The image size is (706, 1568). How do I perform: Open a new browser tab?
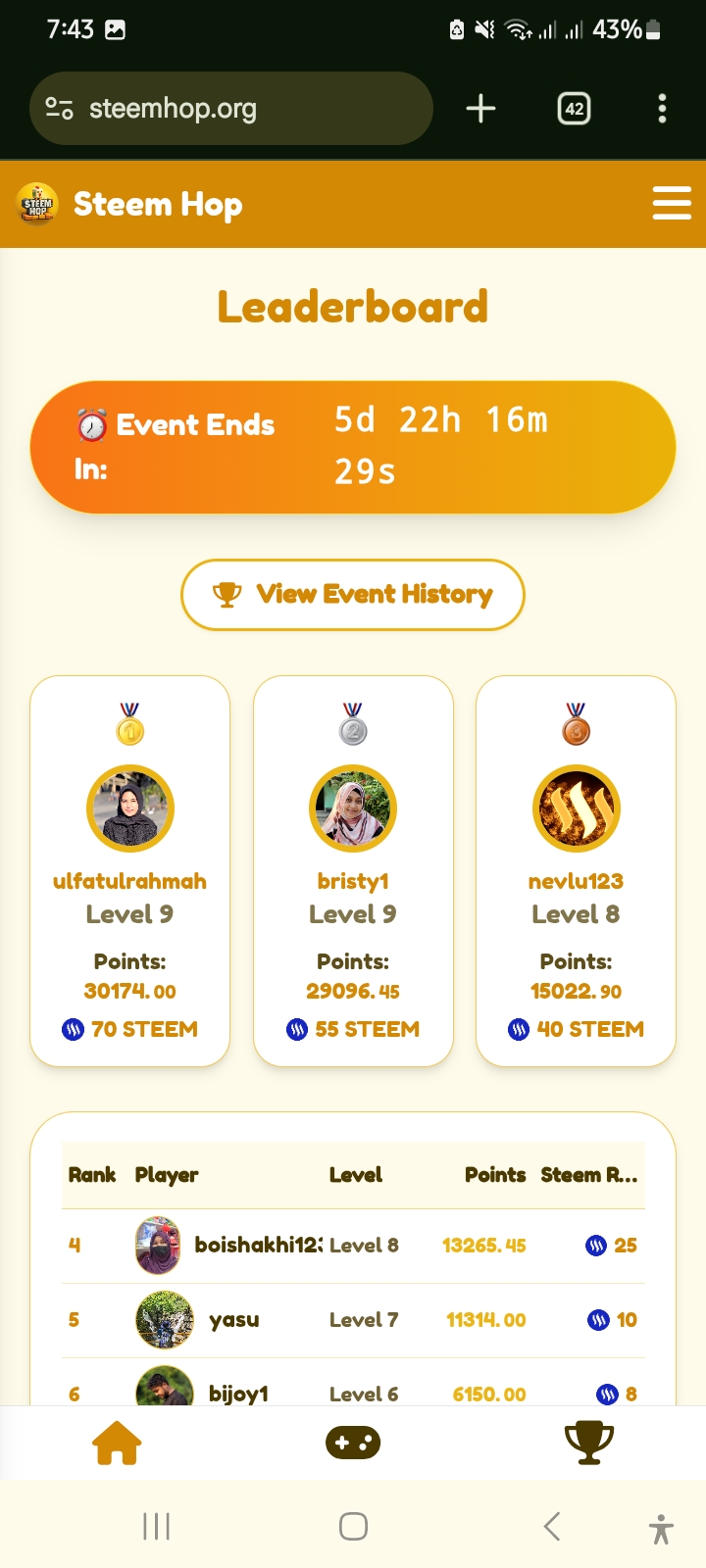pos(480,109)
